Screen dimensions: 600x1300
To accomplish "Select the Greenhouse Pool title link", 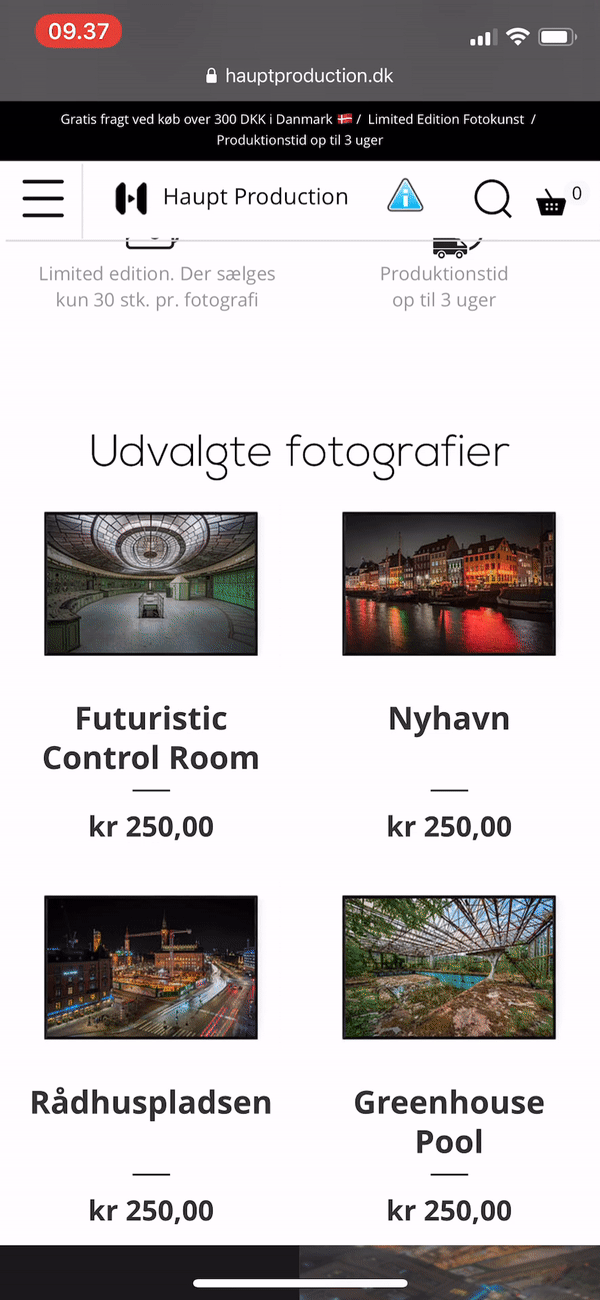I will pyautogui.click(x=449, y=1121).
